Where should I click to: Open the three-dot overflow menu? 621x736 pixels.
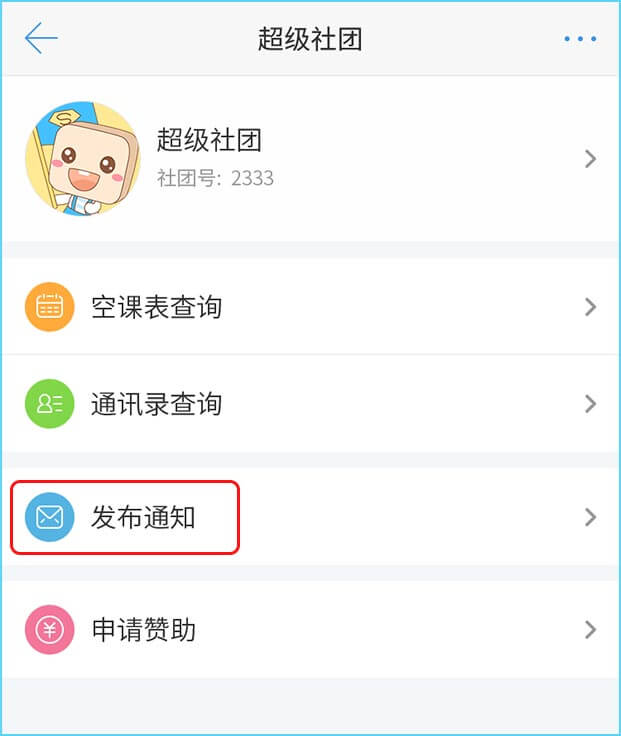click(580, 39)
